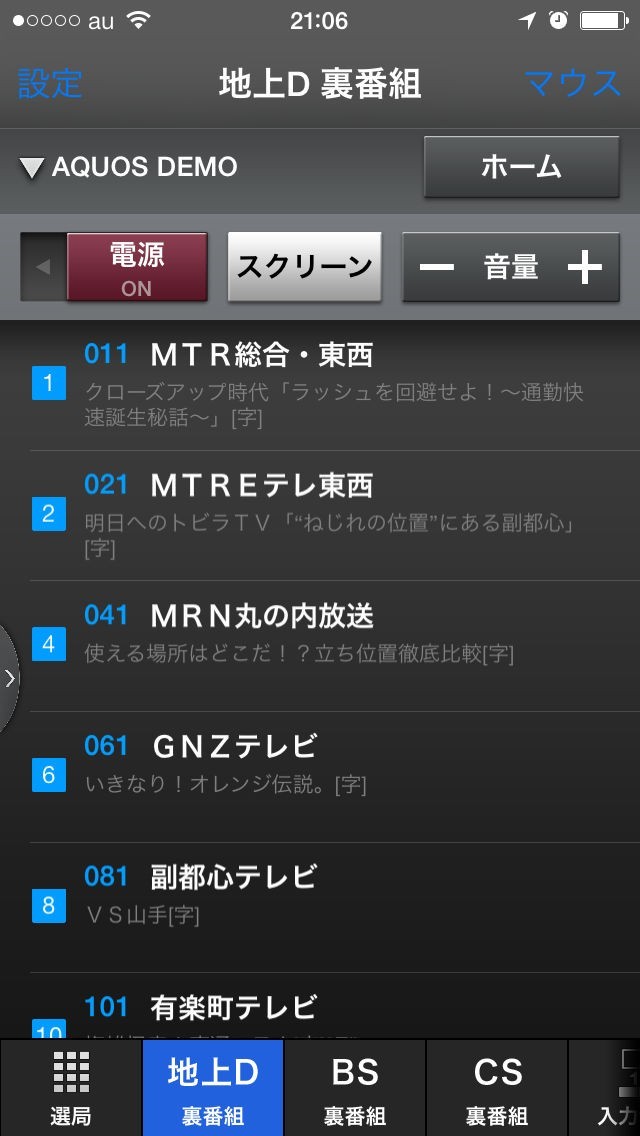This screenshot has width=640, height=1136.
Task: Open 設定 settings
Action: click(x=50, y=84)
